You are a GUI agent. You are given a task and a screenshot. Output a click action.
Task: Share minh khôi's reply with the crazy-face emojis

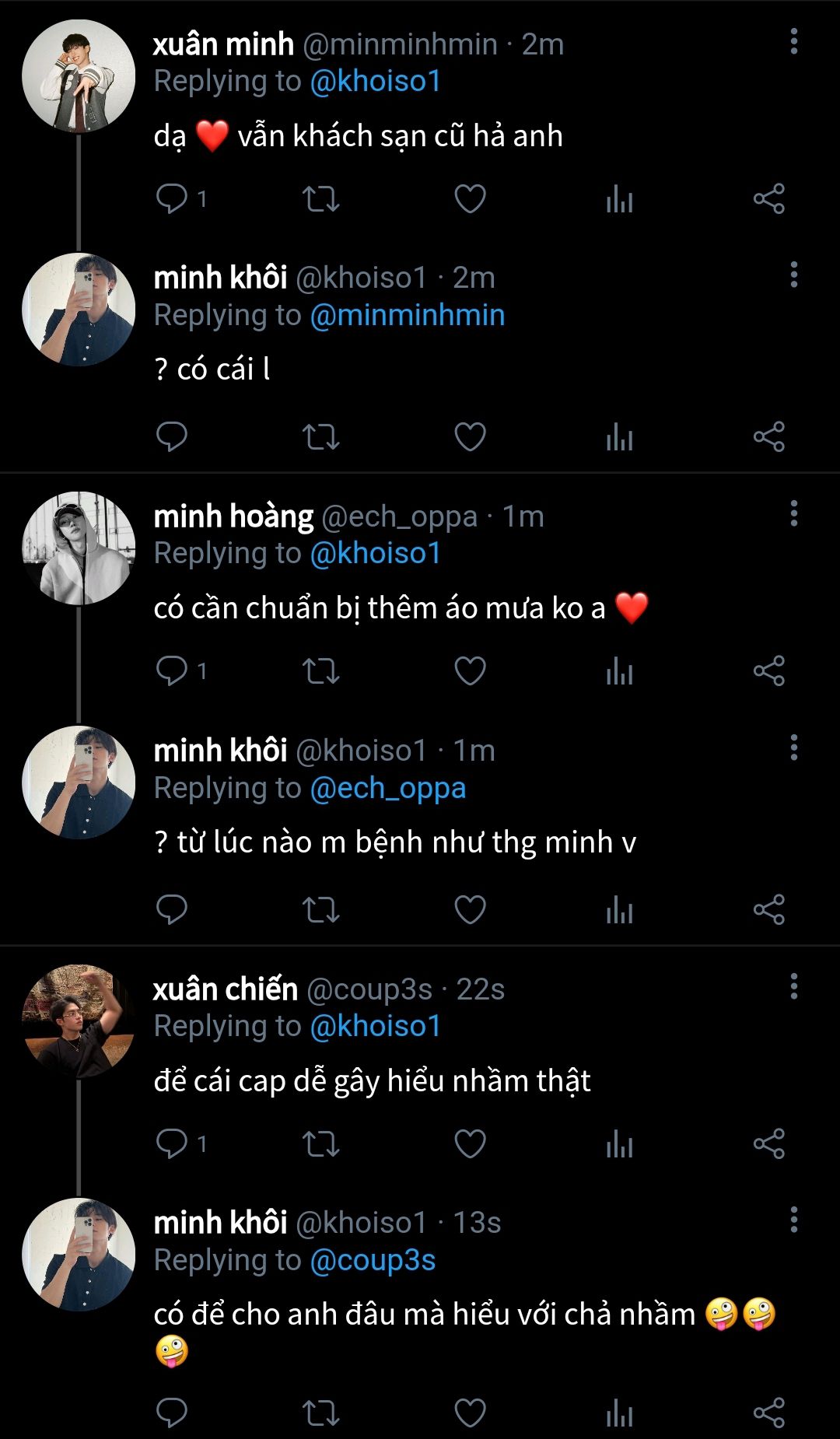768,1413
